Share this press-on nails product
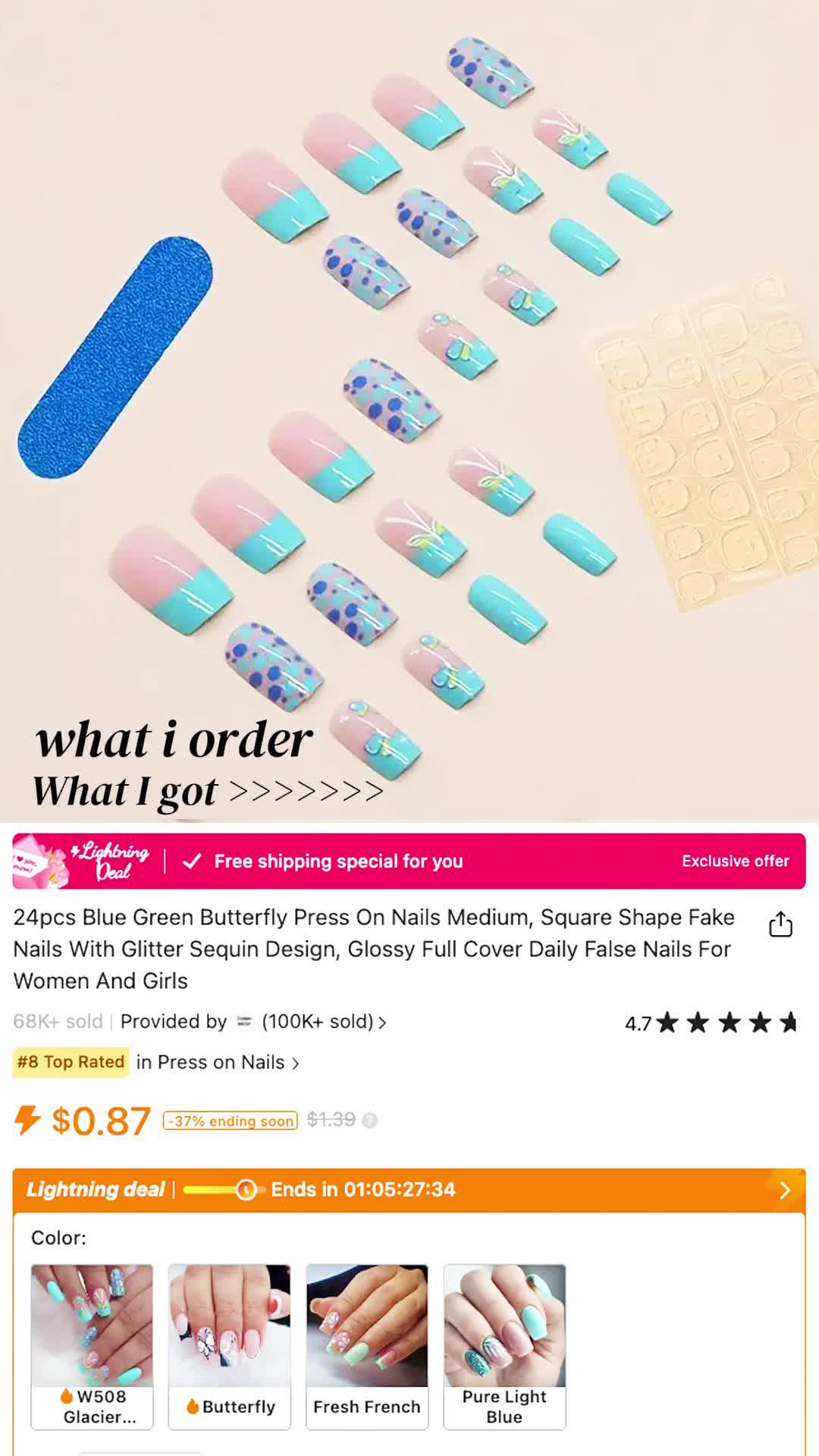819x1456 pixels. coord(780,925)
